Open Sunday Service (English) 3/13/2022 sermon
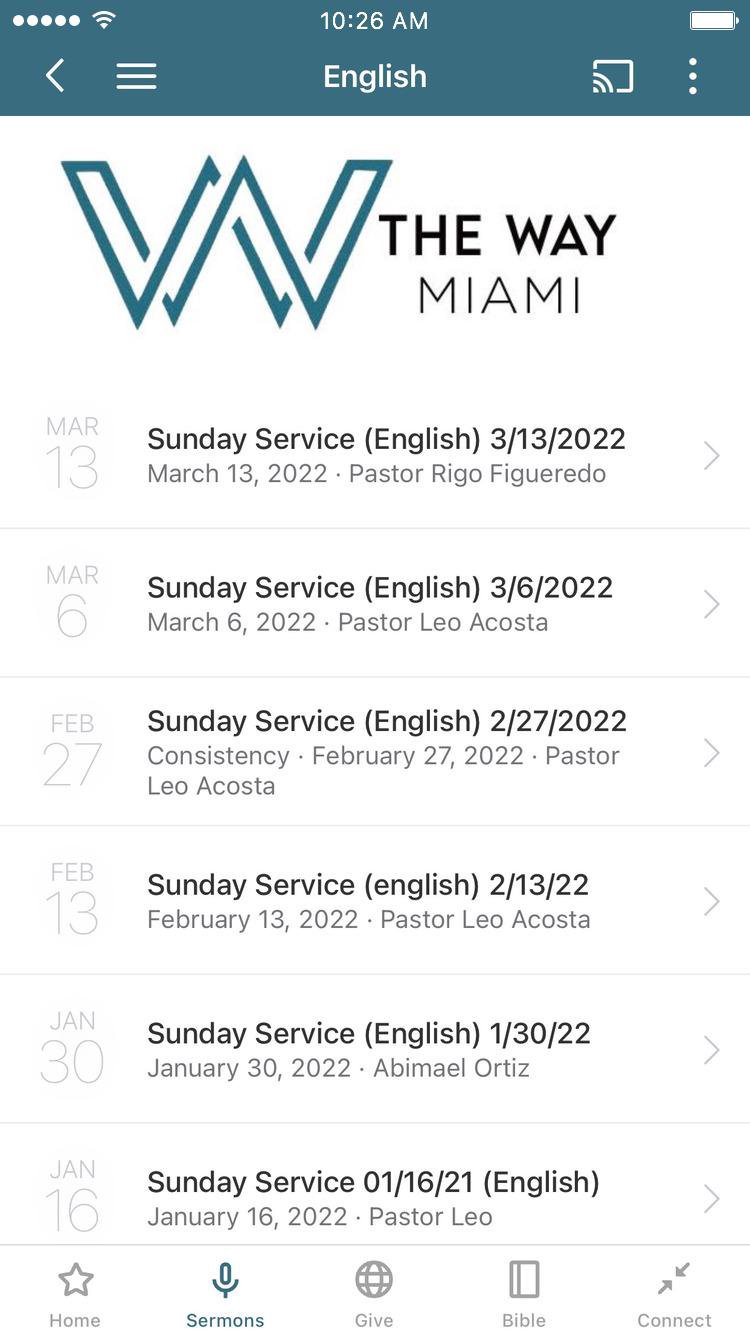The height and width of the screenshot is (1334, 750). click(386, 455)
